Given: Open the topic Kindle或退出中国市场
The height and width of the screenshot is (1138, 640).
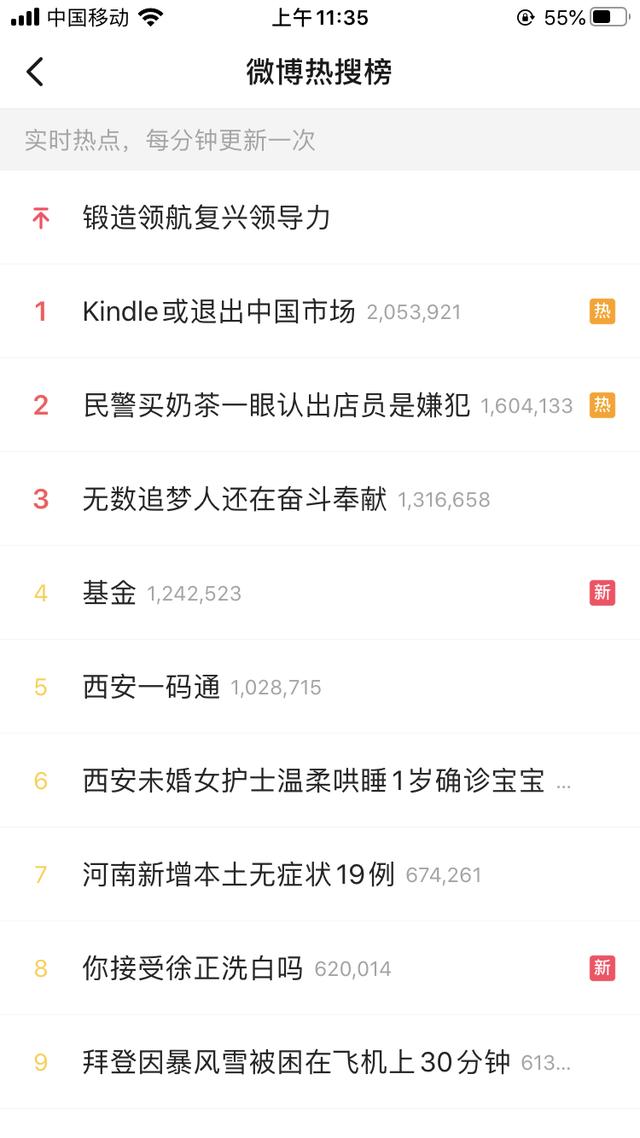Looking at the screenshot, I should [219, 312].
